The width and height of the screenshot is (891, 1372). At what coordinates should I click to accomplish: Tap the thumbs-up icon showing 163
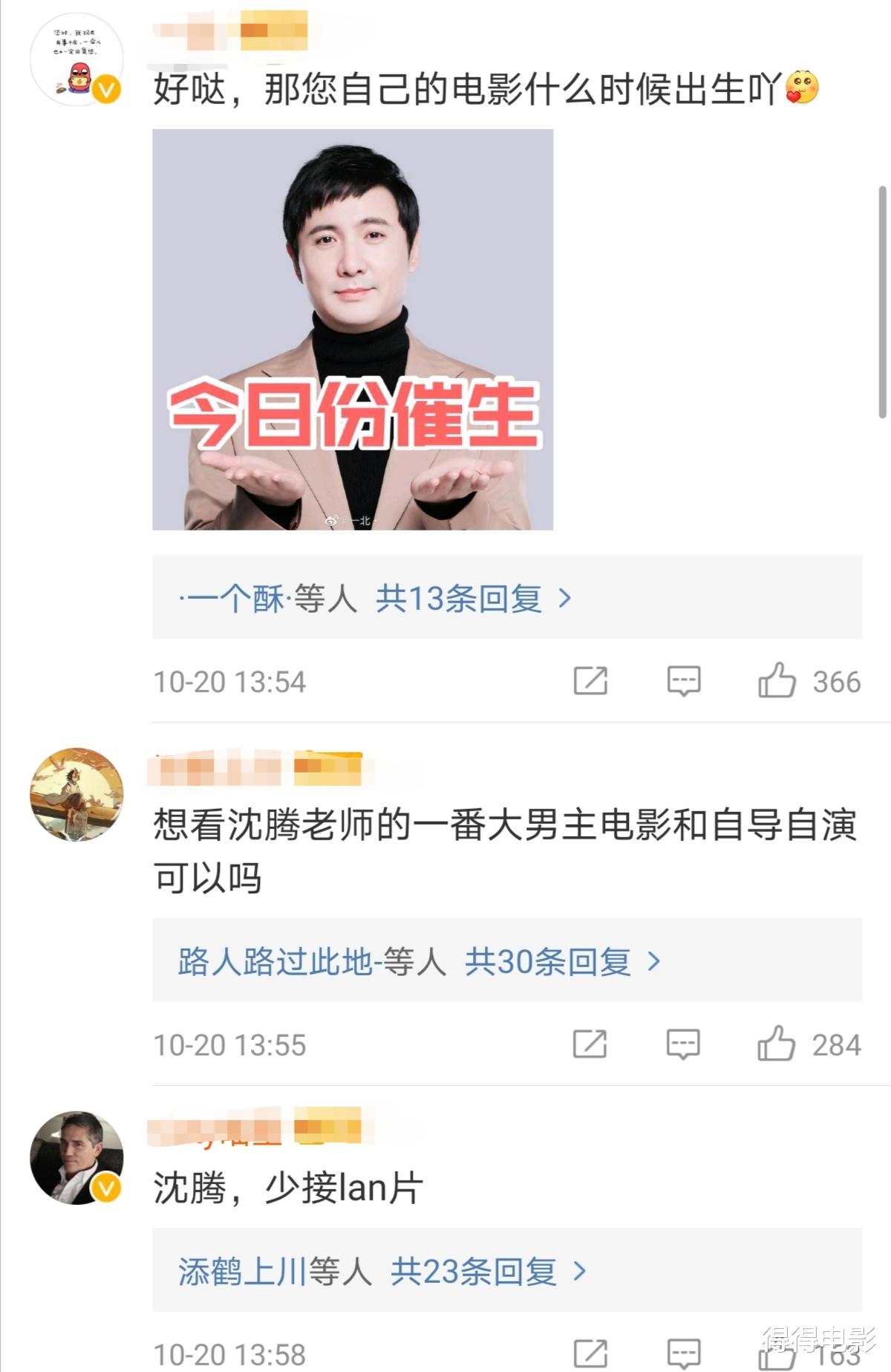coord(777,1355)
